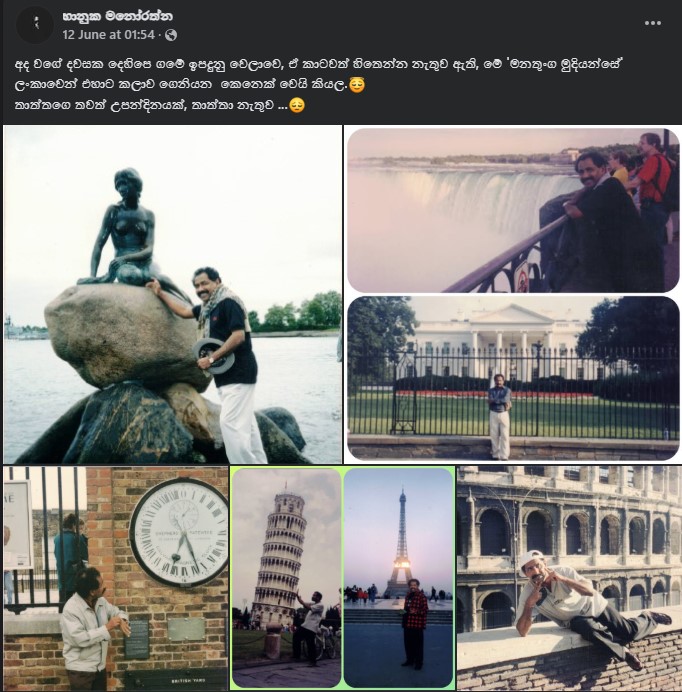Open the Little Mermaid statue photo
682x692 pixels.
[172, 295]
